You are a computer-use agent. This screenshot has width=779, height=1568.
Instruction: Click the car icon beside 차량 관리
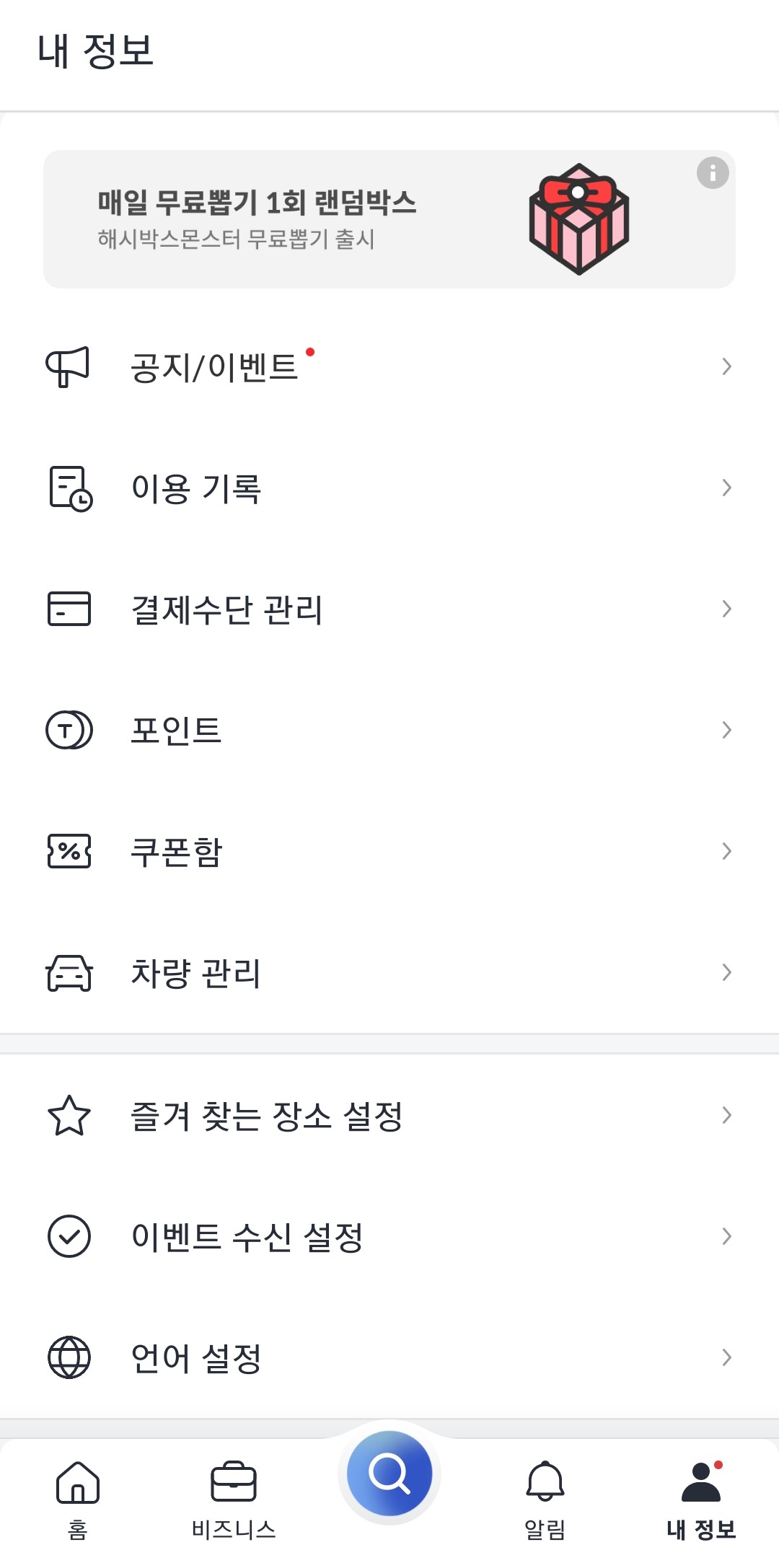coord(69,973)
